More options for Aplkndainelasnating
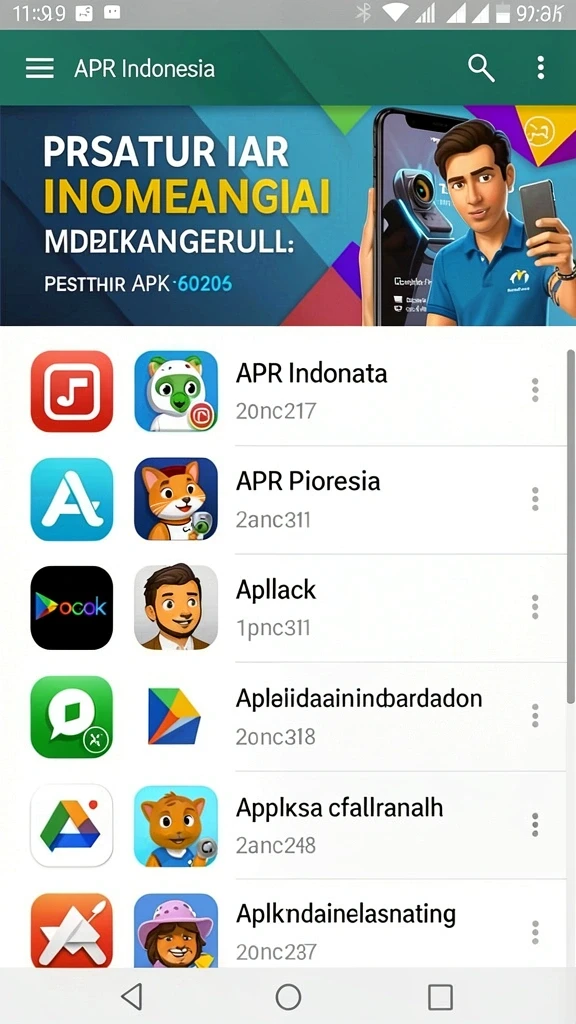The image size is (576, 1024). [535, 933]
